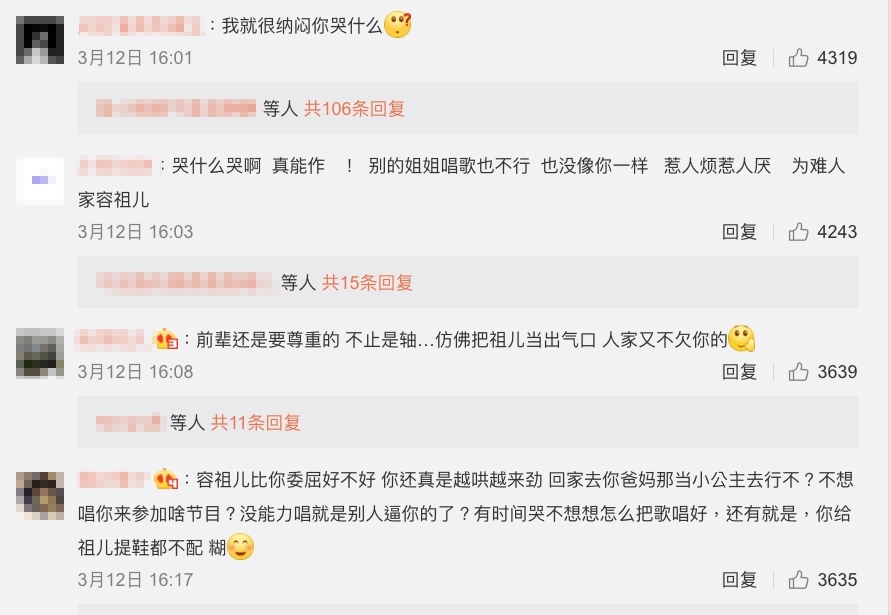Reply to the 16:17 comment
Screen dimensions: 891x615
pos(739,579)
